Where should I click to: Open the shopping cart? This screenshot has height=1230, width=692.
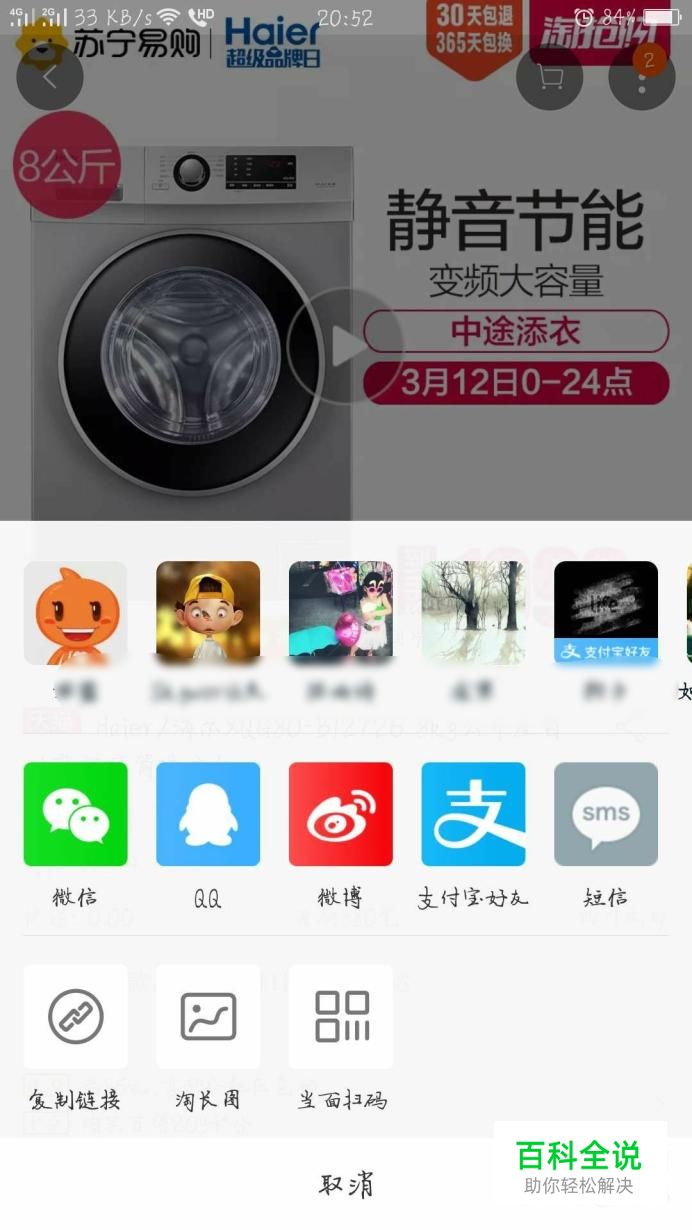549,77
